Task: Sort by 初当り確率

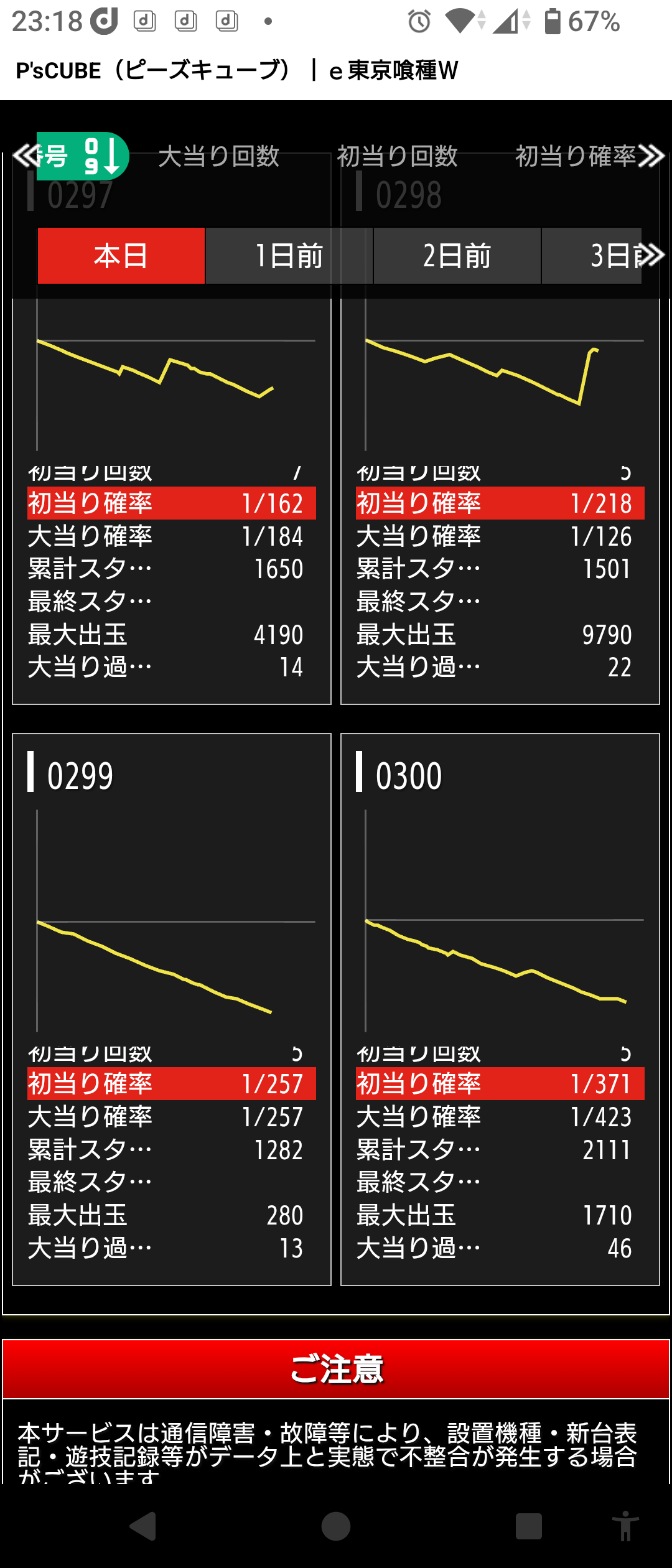Action: click(x=575, y=156)
